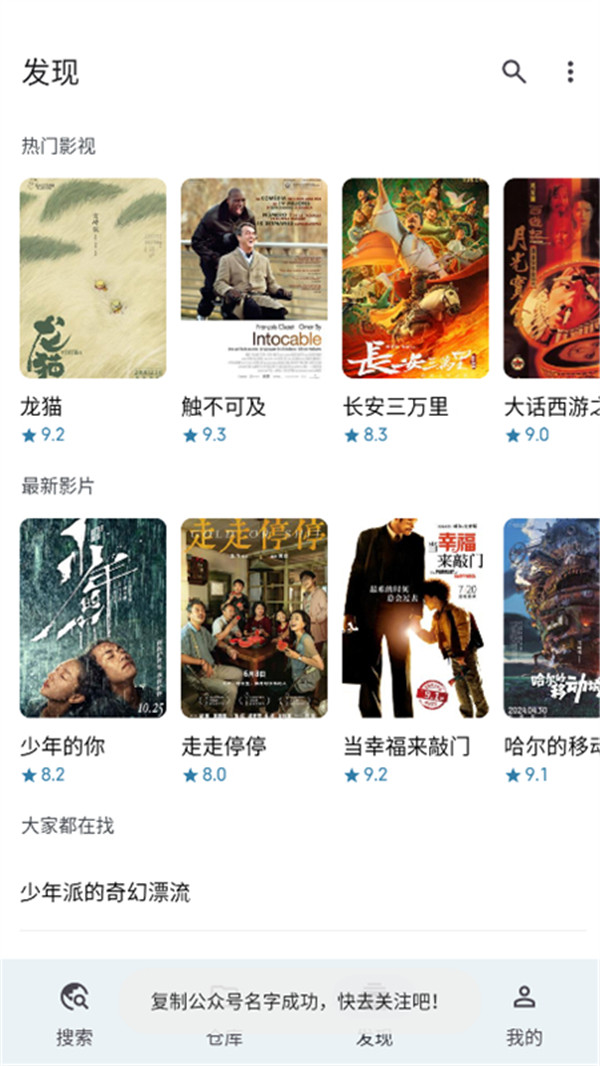Switch to the 仓库 tab
The height and width of the screenshot is (1066, 600).
[x=225, y=1014]
